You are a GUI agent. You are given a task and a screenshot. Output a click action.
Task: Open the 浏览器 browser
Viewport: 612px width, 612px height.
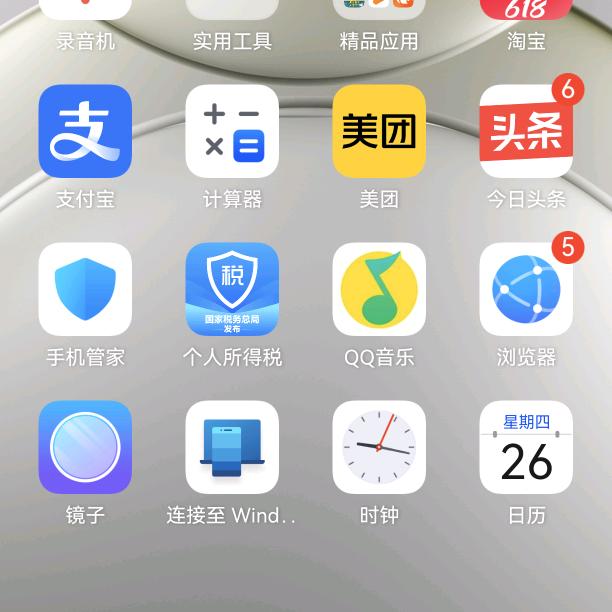click(526, 289)
